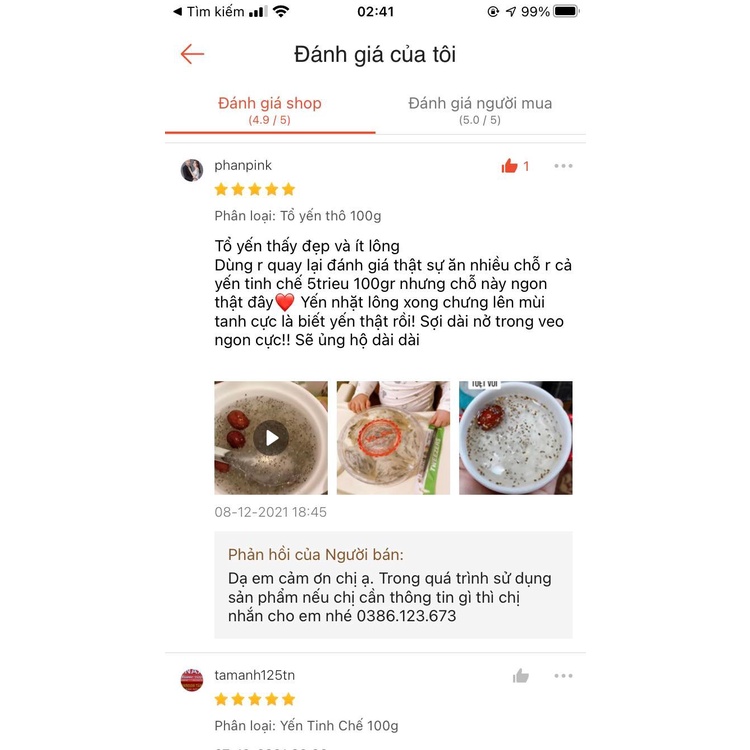Screen dimensions: 750x750
Task: Open overflow menu on phanpink's review
Action: point(564,166)
